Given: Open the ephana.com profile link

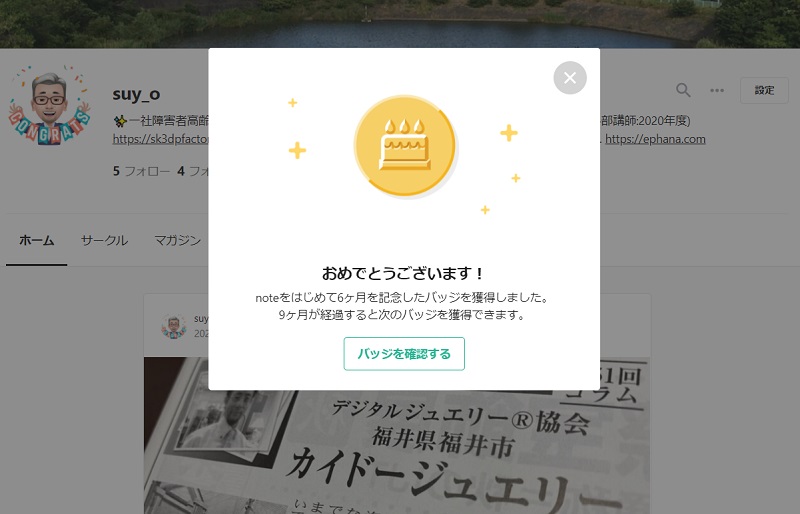Looking at the screenshot, I should [655, 139].
